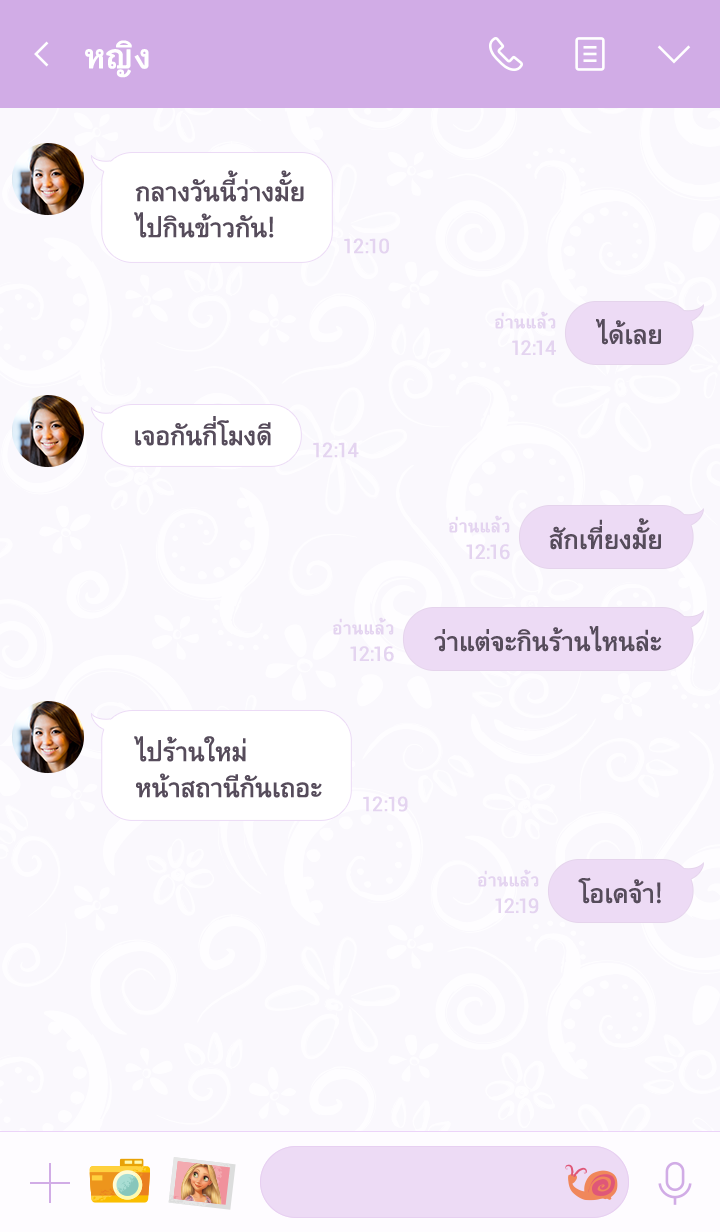Expand the chat options dropdown arrow
Screen dimensions: 720x1232
(673, 55)
